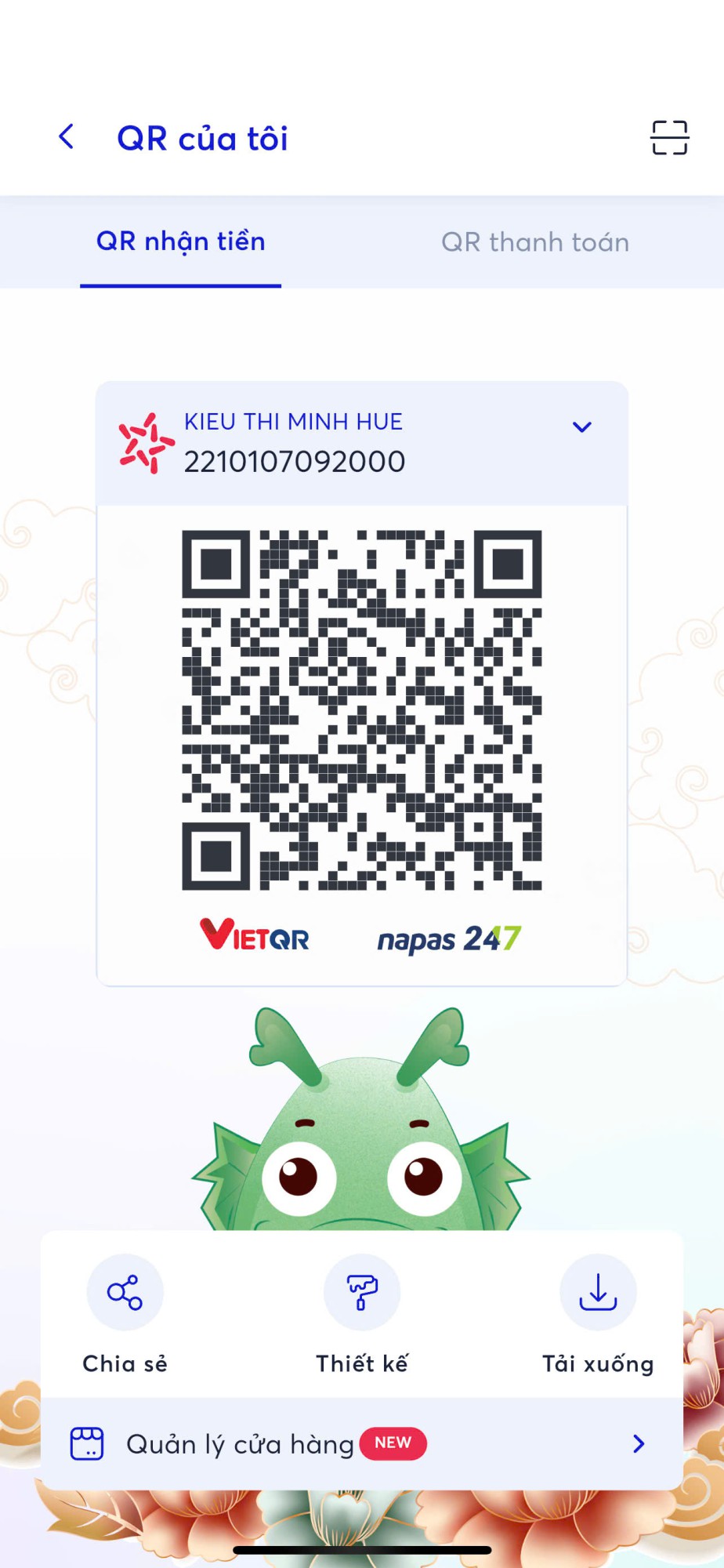Screen dimensions: 724x1568
Task: Open Quản lý cửa hàng
Action: 360,1444
